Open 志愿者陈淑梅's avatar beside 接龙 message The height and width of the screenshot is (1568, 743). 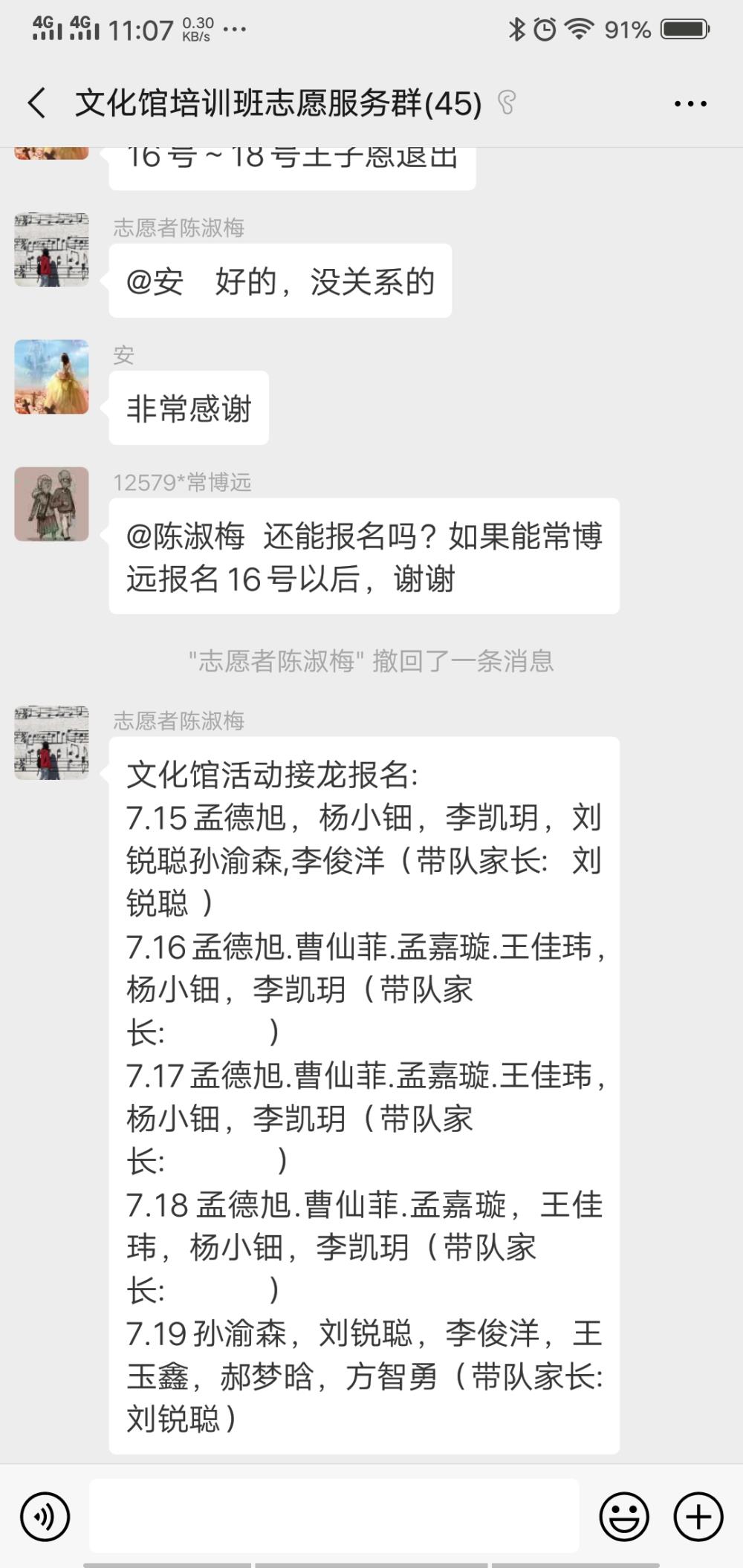(51, 743)
